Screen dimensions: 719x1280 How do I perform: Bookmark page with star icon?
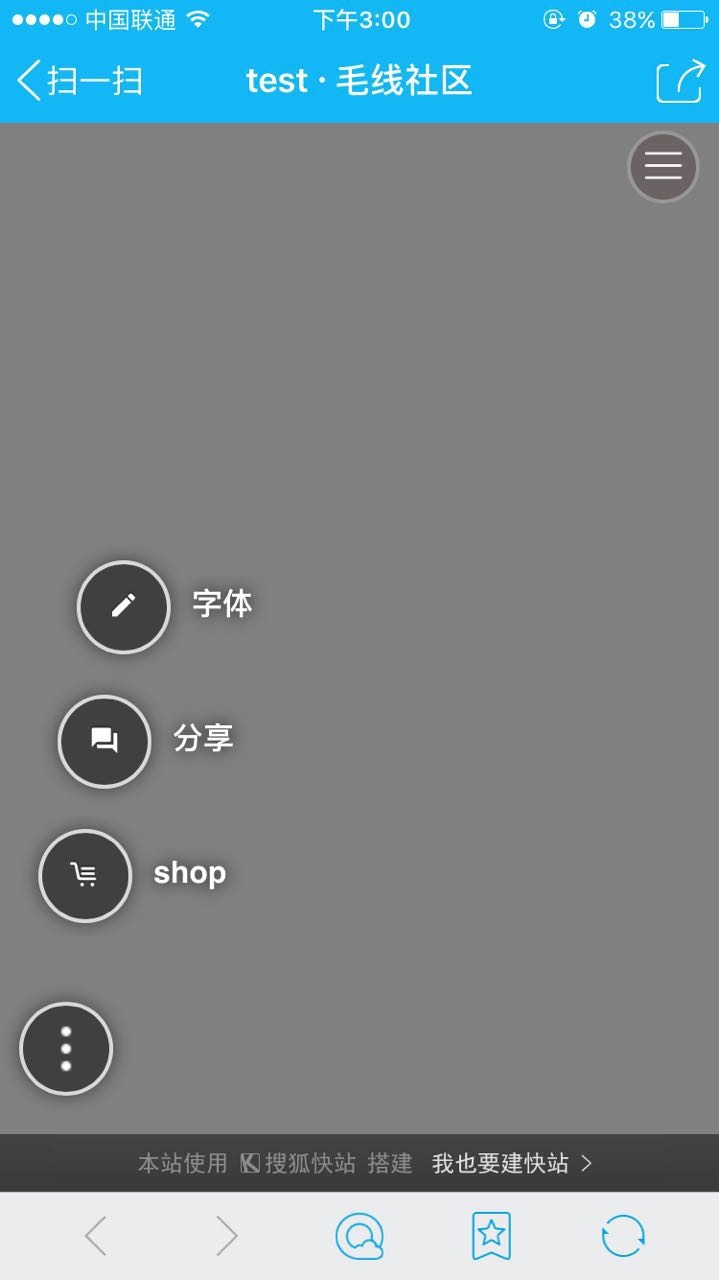[x=491, y=1236]
